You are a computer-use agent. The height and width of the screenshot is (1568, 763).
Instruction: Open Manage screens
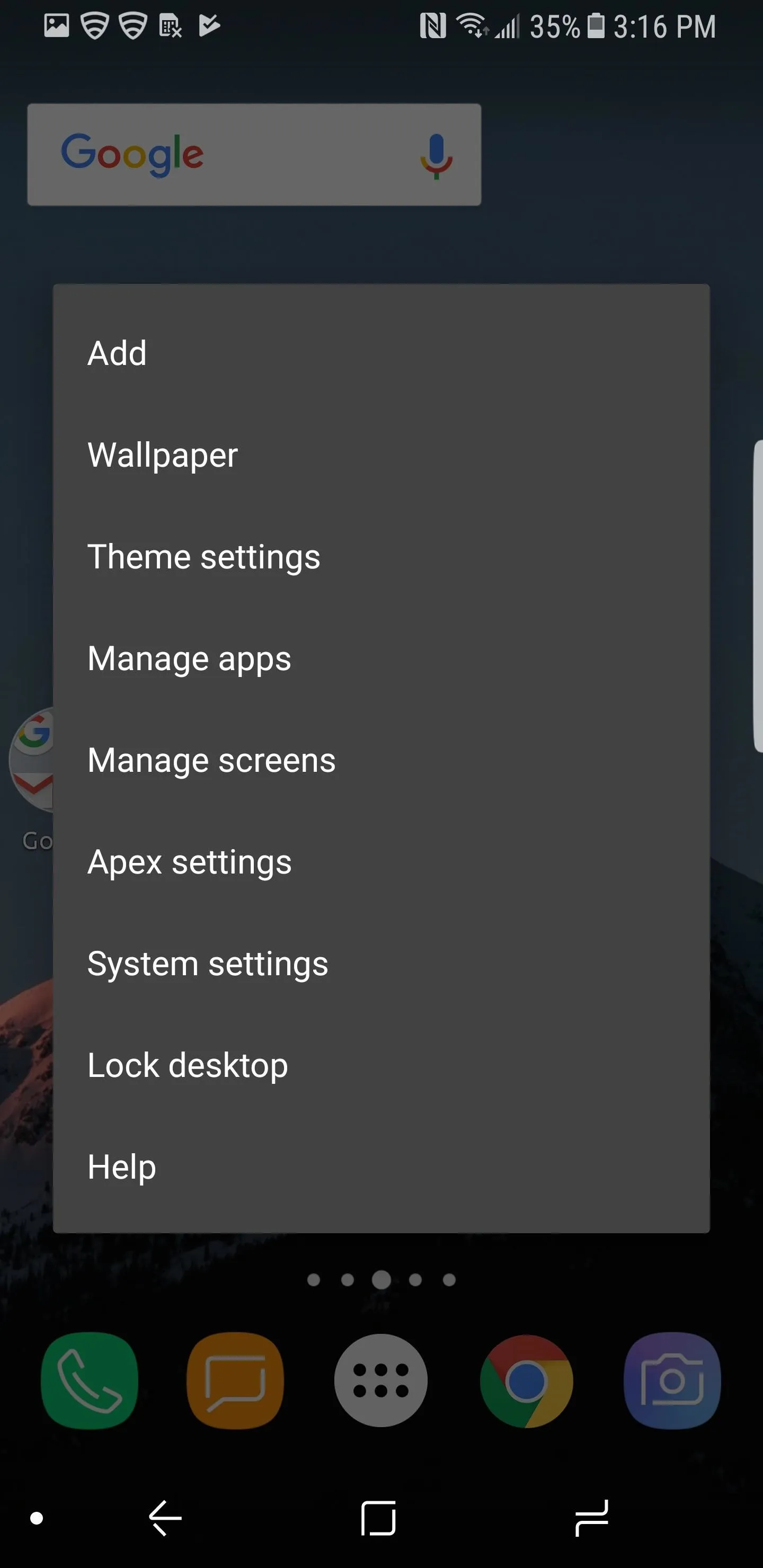coord(381,760)
